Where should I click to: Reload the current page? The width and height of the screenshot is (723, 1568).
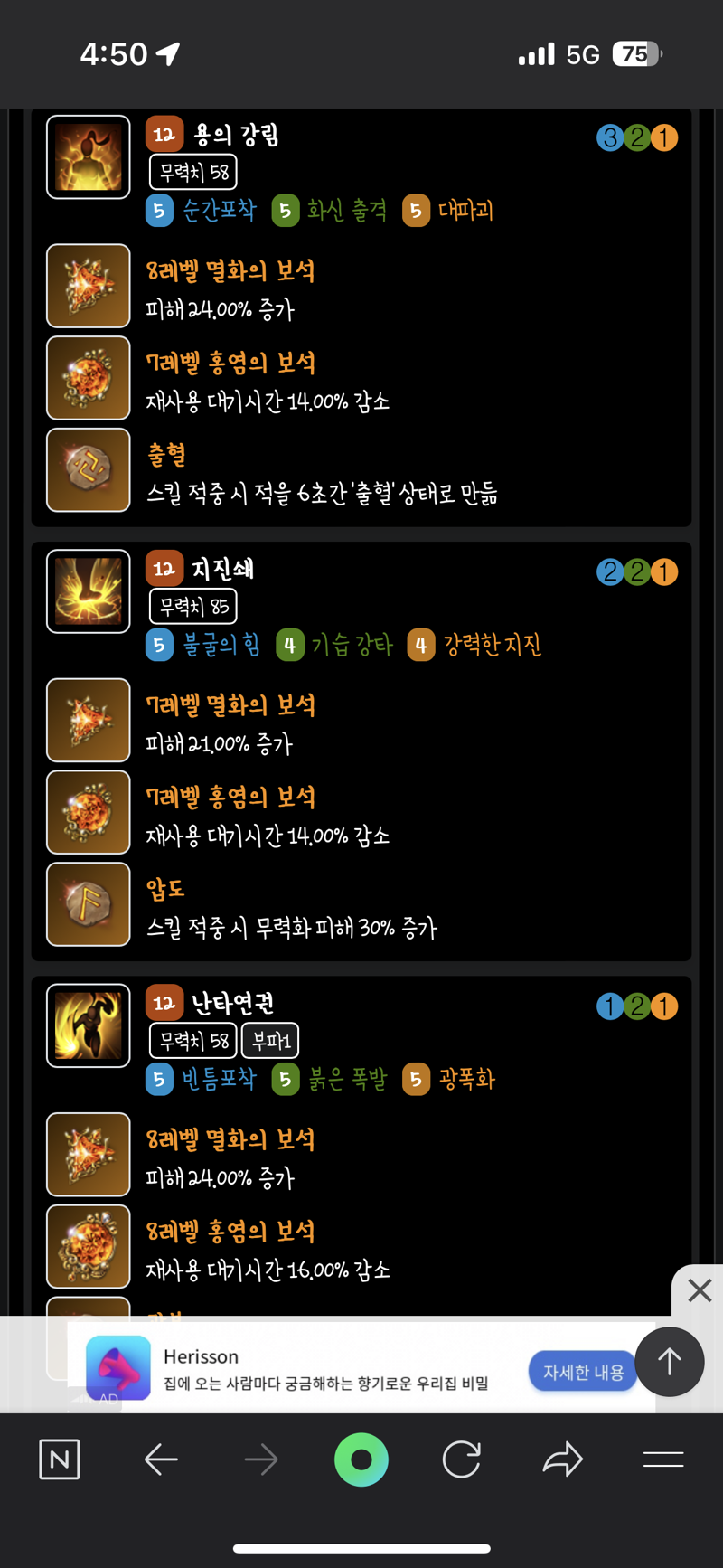tap(461, 1459)
